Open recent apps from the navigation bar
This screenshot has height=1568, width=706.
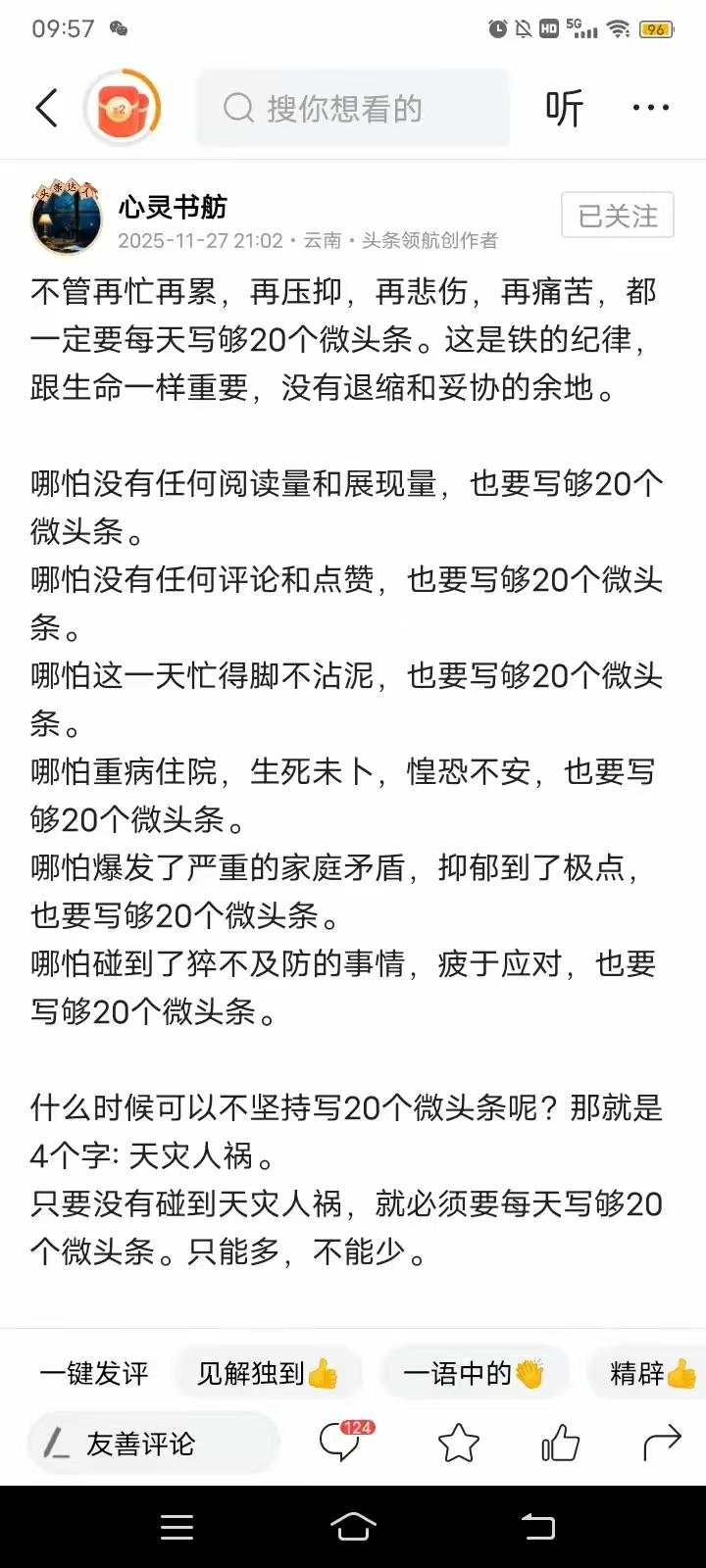point(176,1525)
